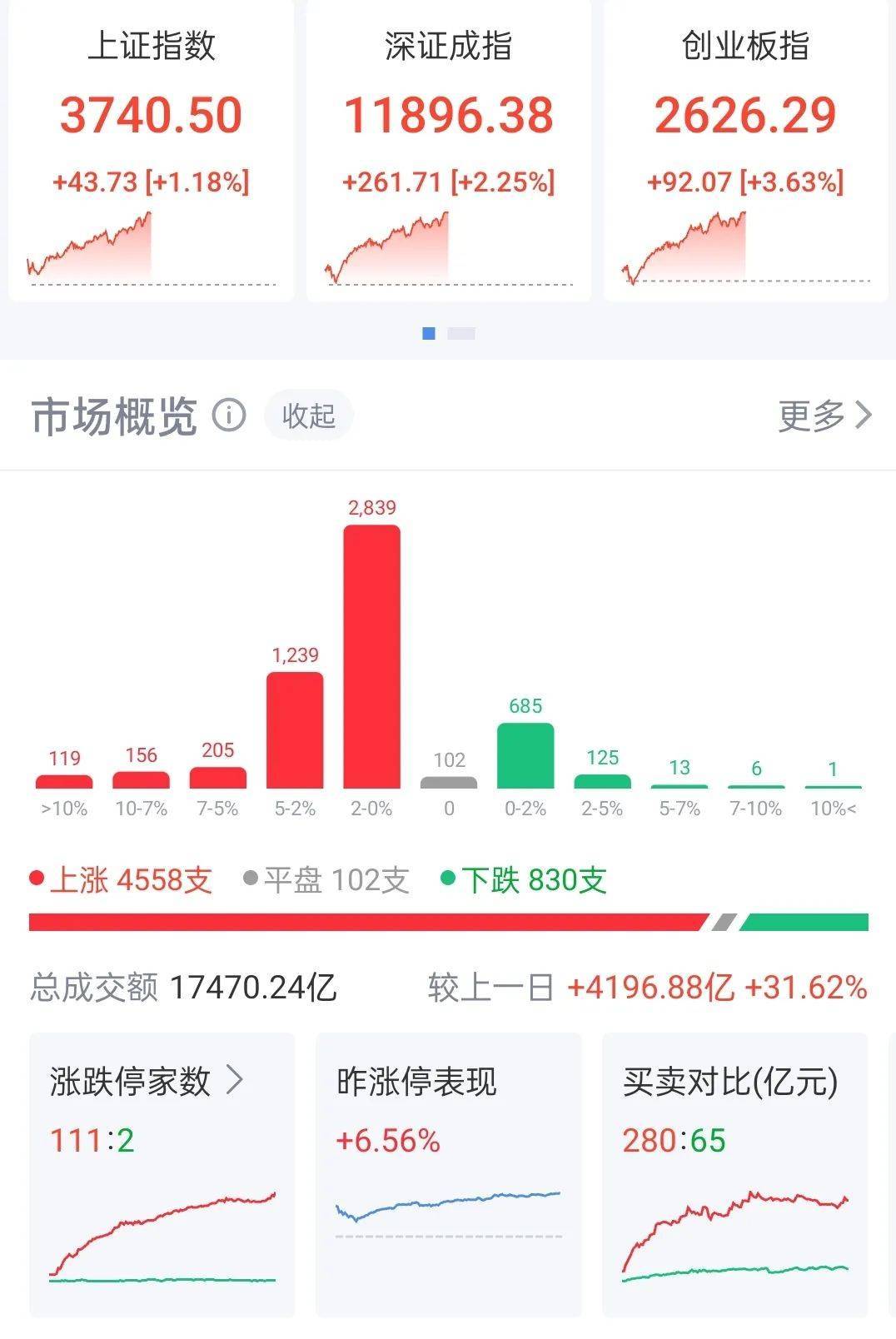Viewport: 896px width, 1339px height.
Task: Collapse the overview using 收起
Action: click(x=308, y=413)
